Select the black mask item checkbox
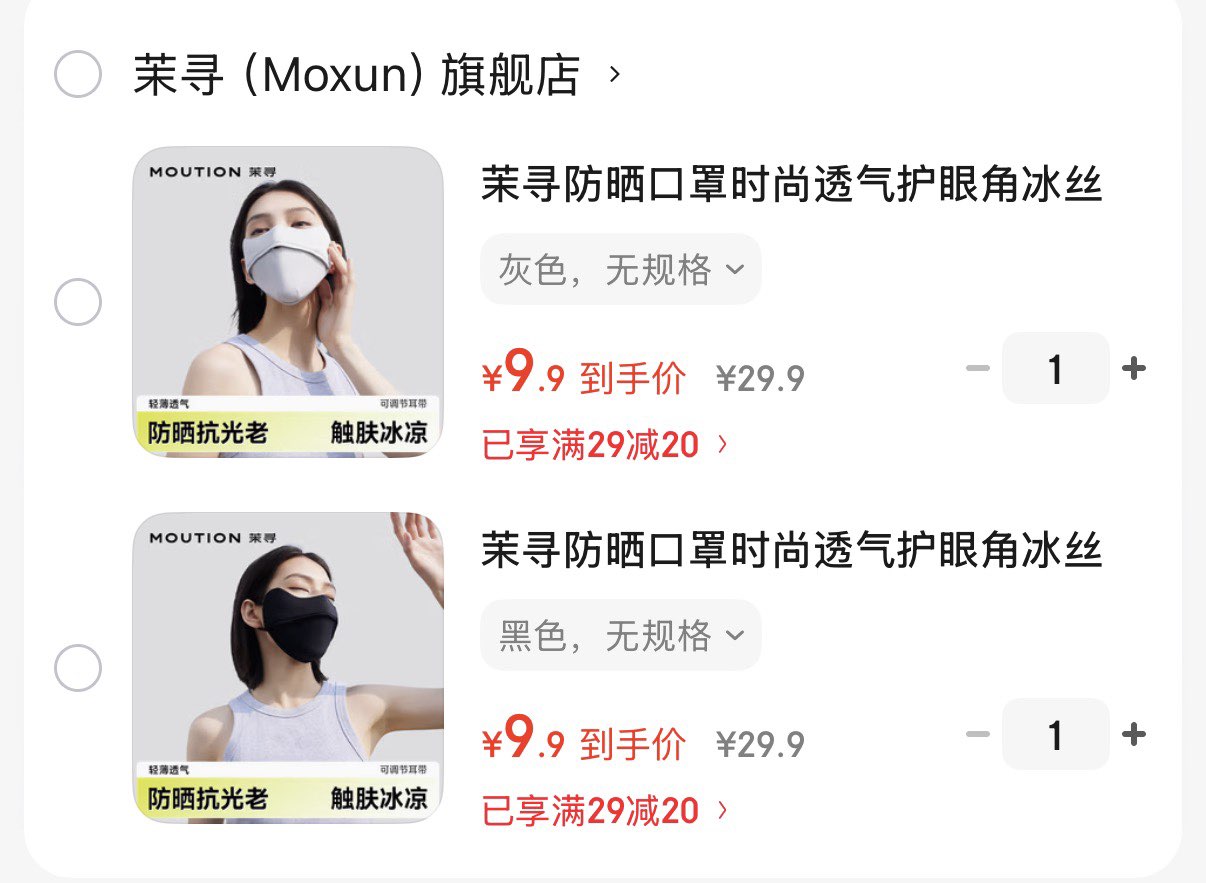Image resolution: width=1206 pixels, height=883 pixels. [78, 668]
